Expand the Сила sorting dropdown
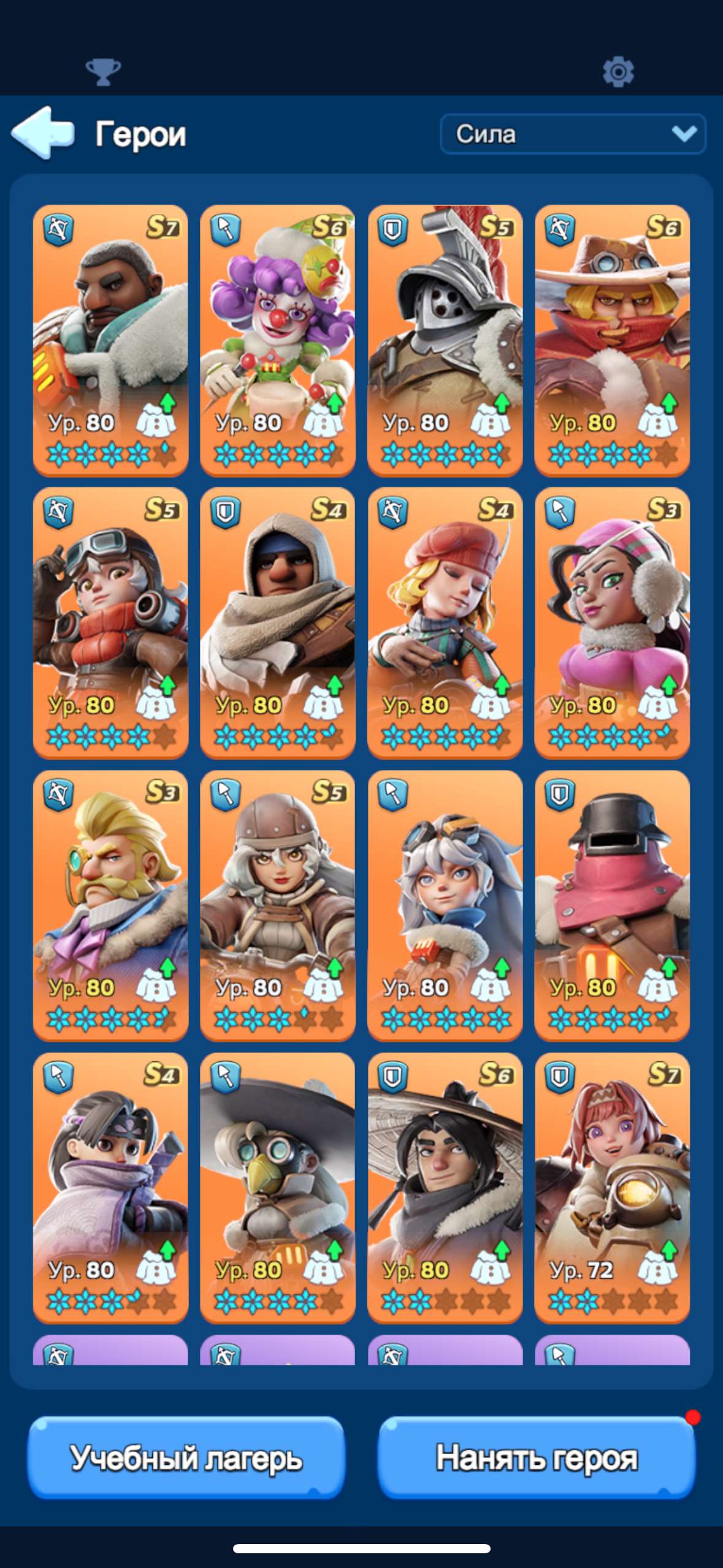723x1568 pixels. point(573,134)
